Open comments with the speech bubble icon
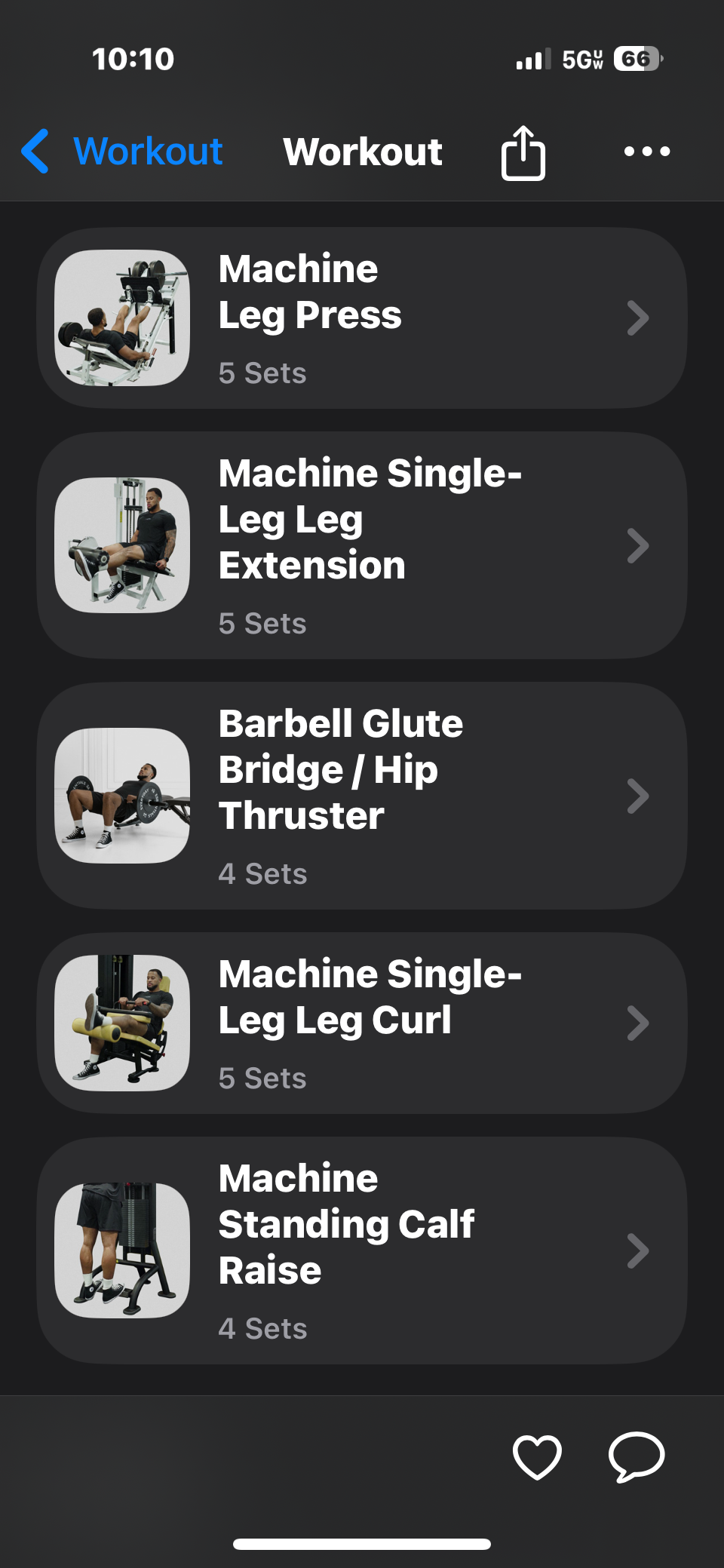Image resolution: width=724 pixels, height=1568 pixels. pos(637,1456)
